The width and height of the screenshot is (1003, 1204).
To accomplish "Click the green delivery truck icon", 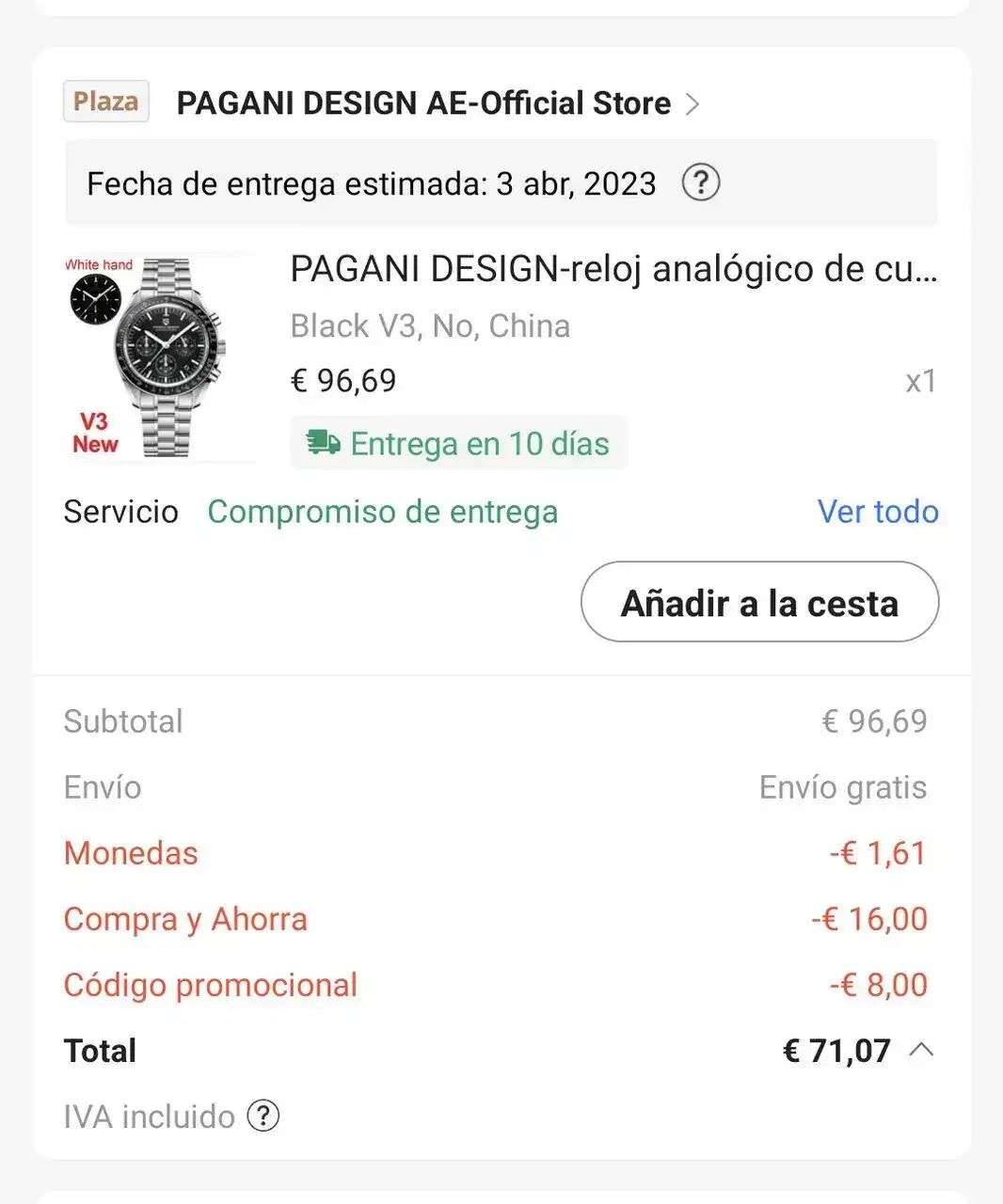I will pyautogui.click(x=324, y=442).
